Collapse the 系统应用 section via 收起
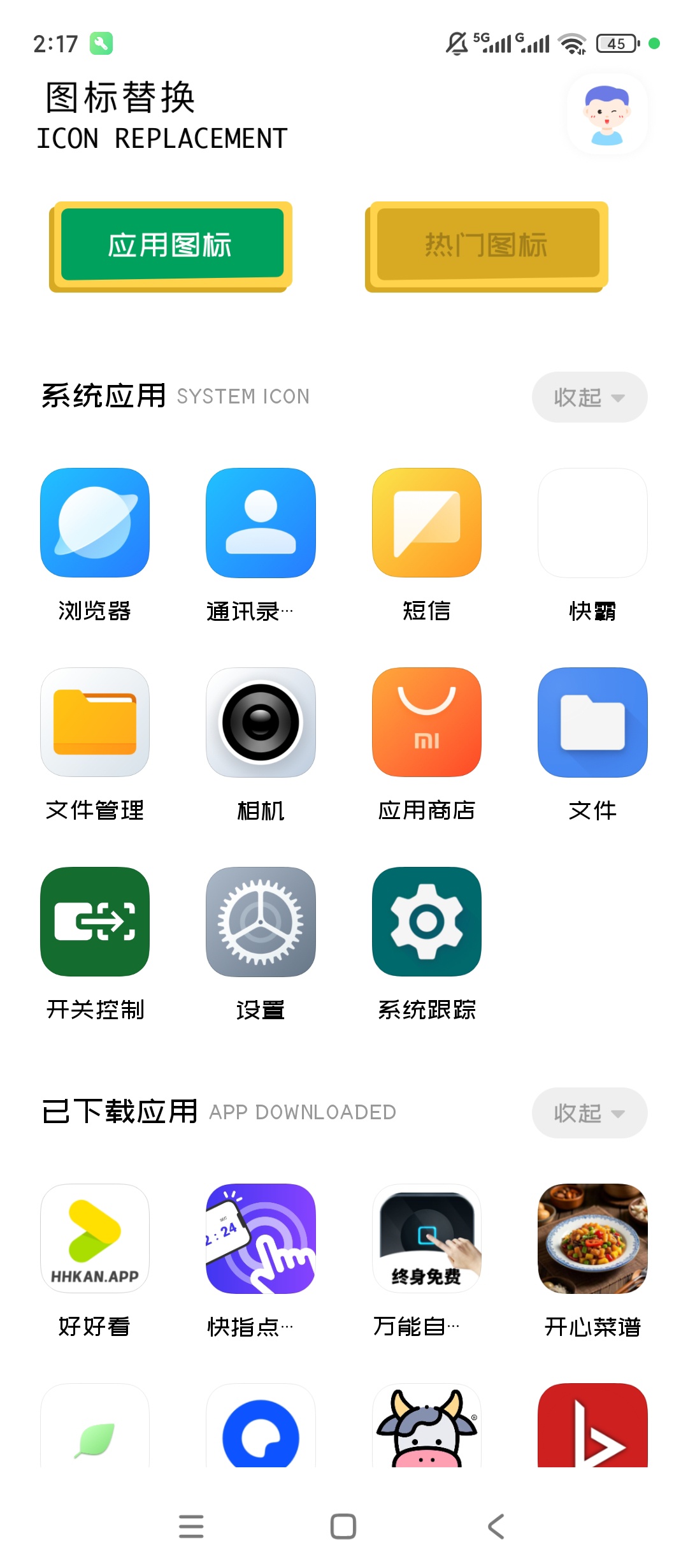This screenshot has width=688, height=1568. click(589, 396)
